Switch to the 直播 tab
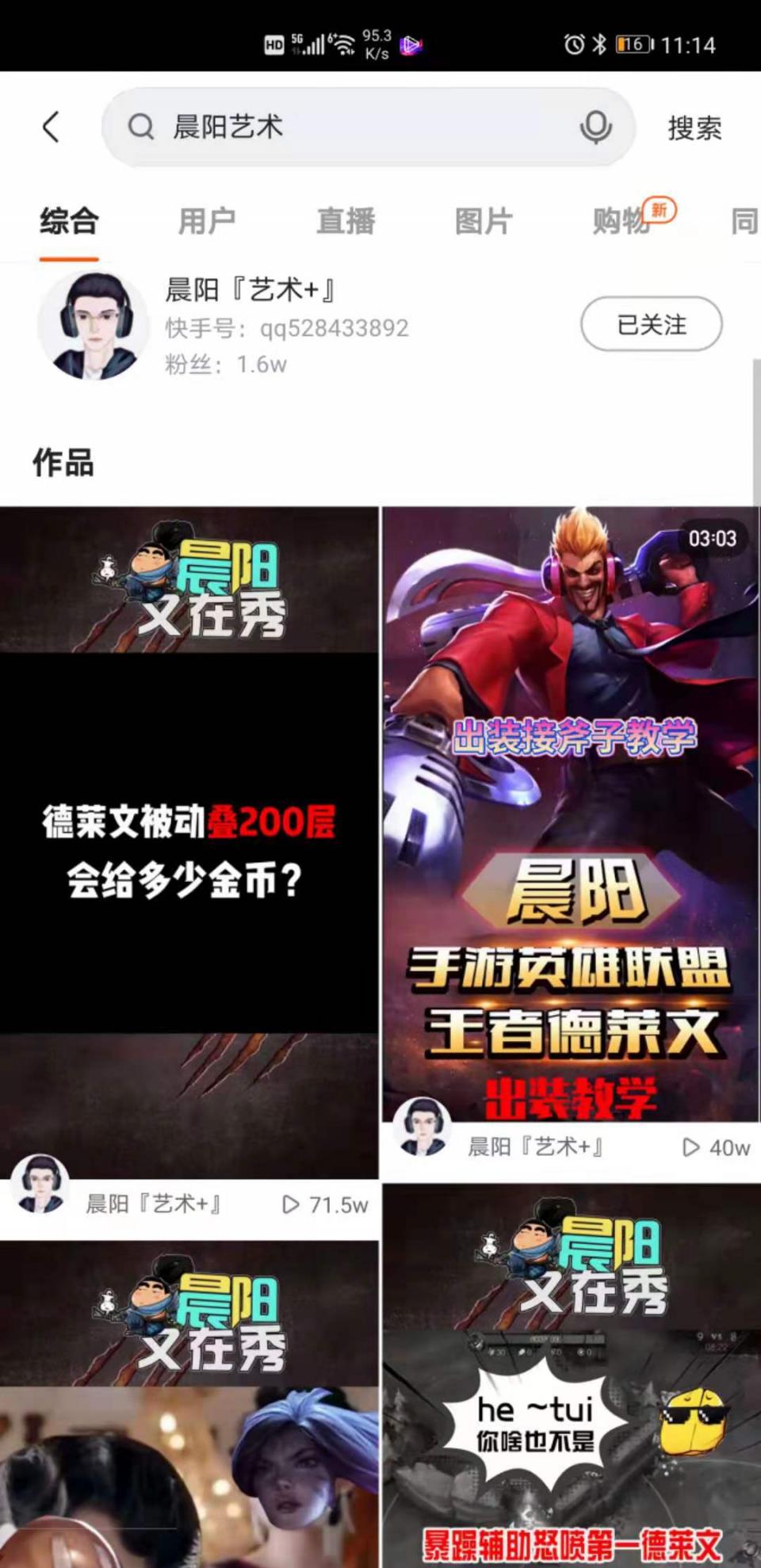The image size is (761, 1568). click(346, 221)
